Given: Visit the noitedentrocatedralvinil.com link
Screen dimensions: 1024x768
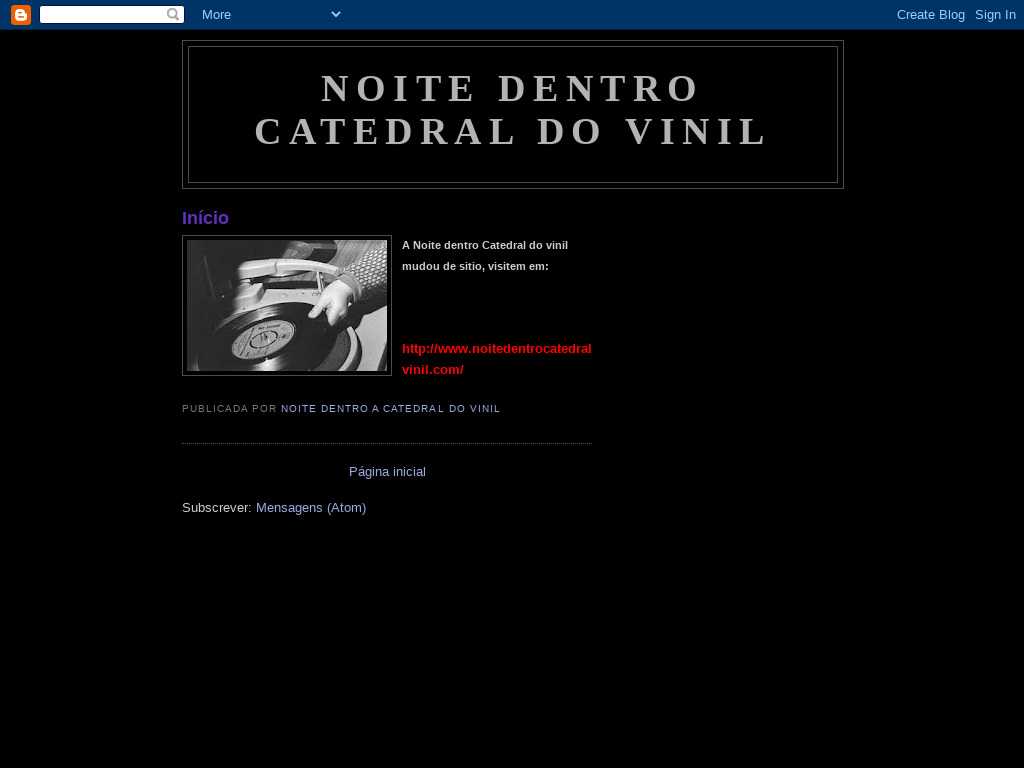Looking at the screenshot, I should point(496,359).
